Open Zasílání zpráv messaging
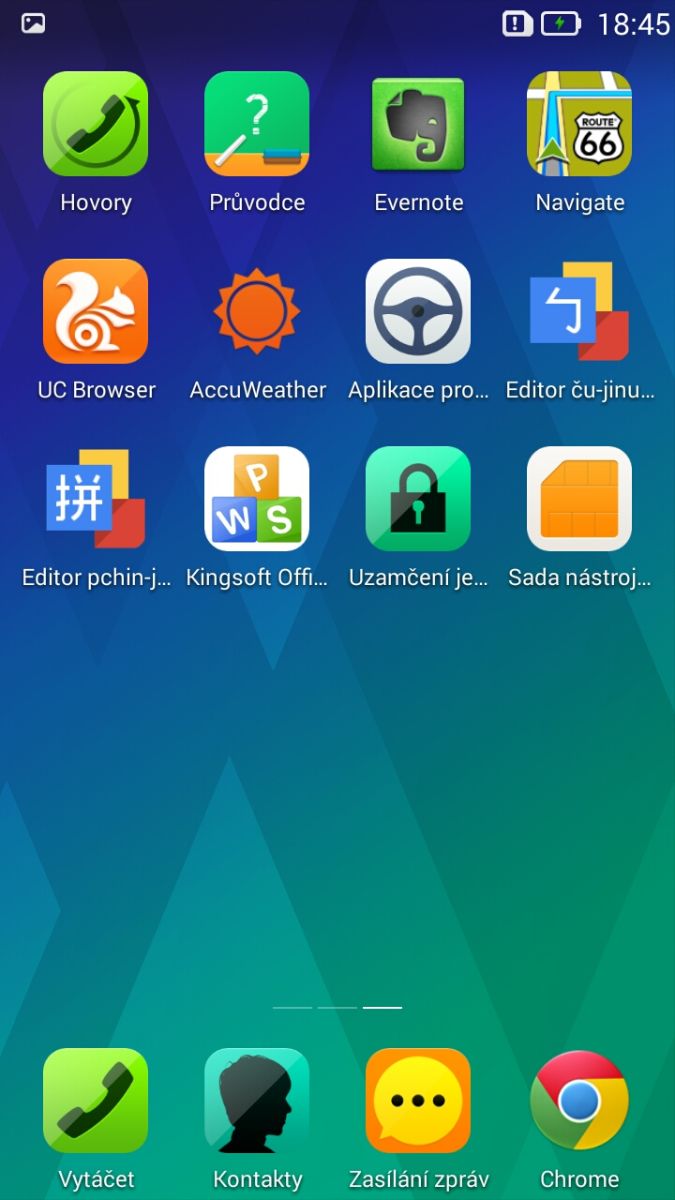The height and width of the screenshot is (1200, 675). tap(418, 1100)
